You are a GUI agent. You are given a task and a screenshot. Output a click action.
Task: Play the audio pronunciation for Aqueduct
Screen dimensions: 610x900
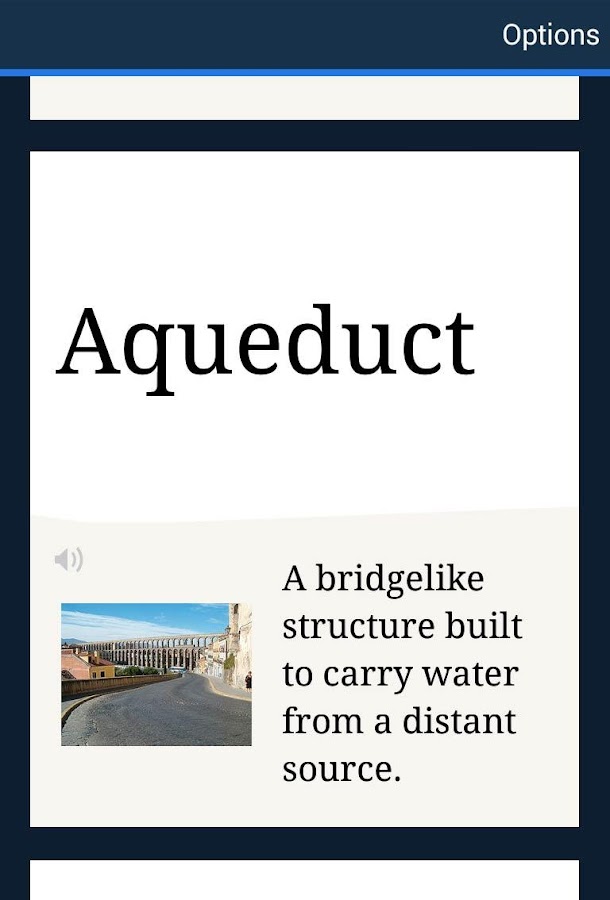point(69,560)
